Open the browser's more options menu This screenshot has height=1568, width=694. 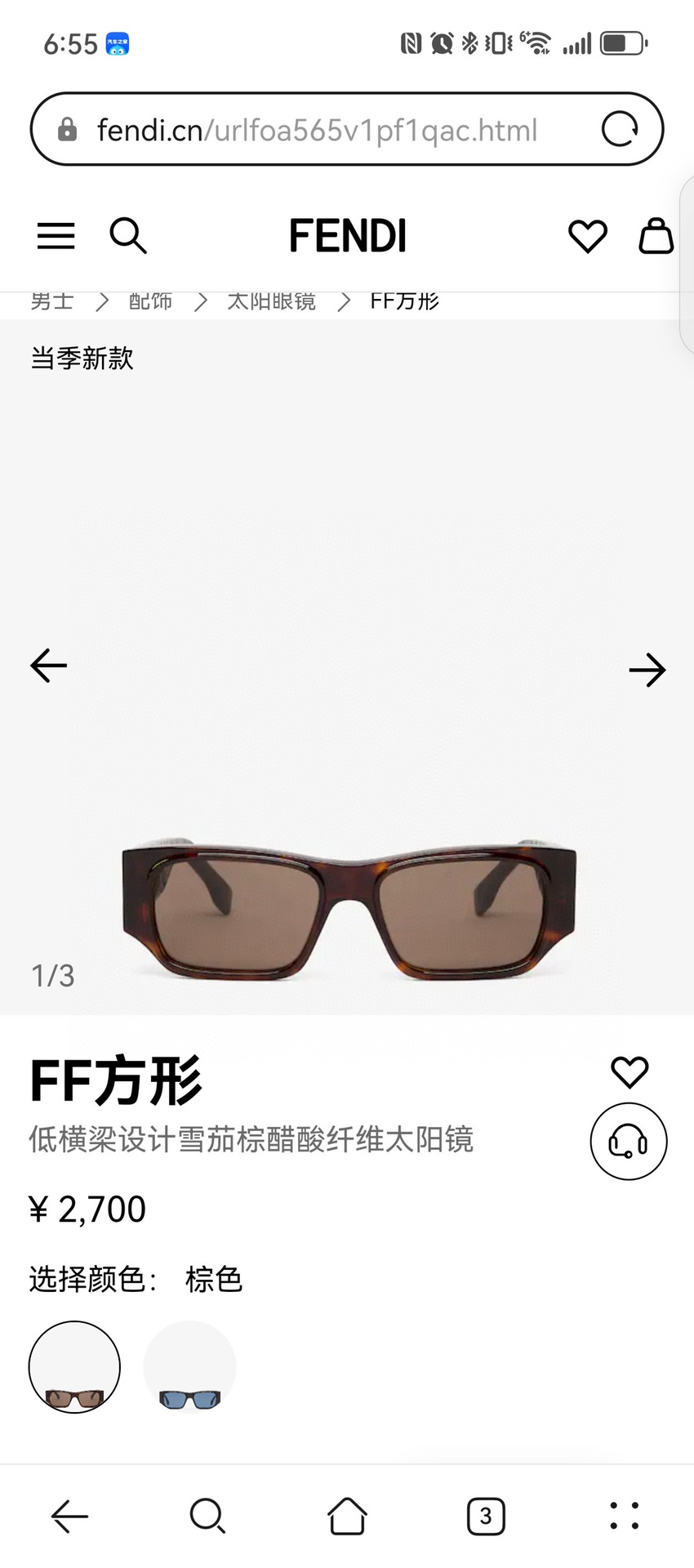625,1517
